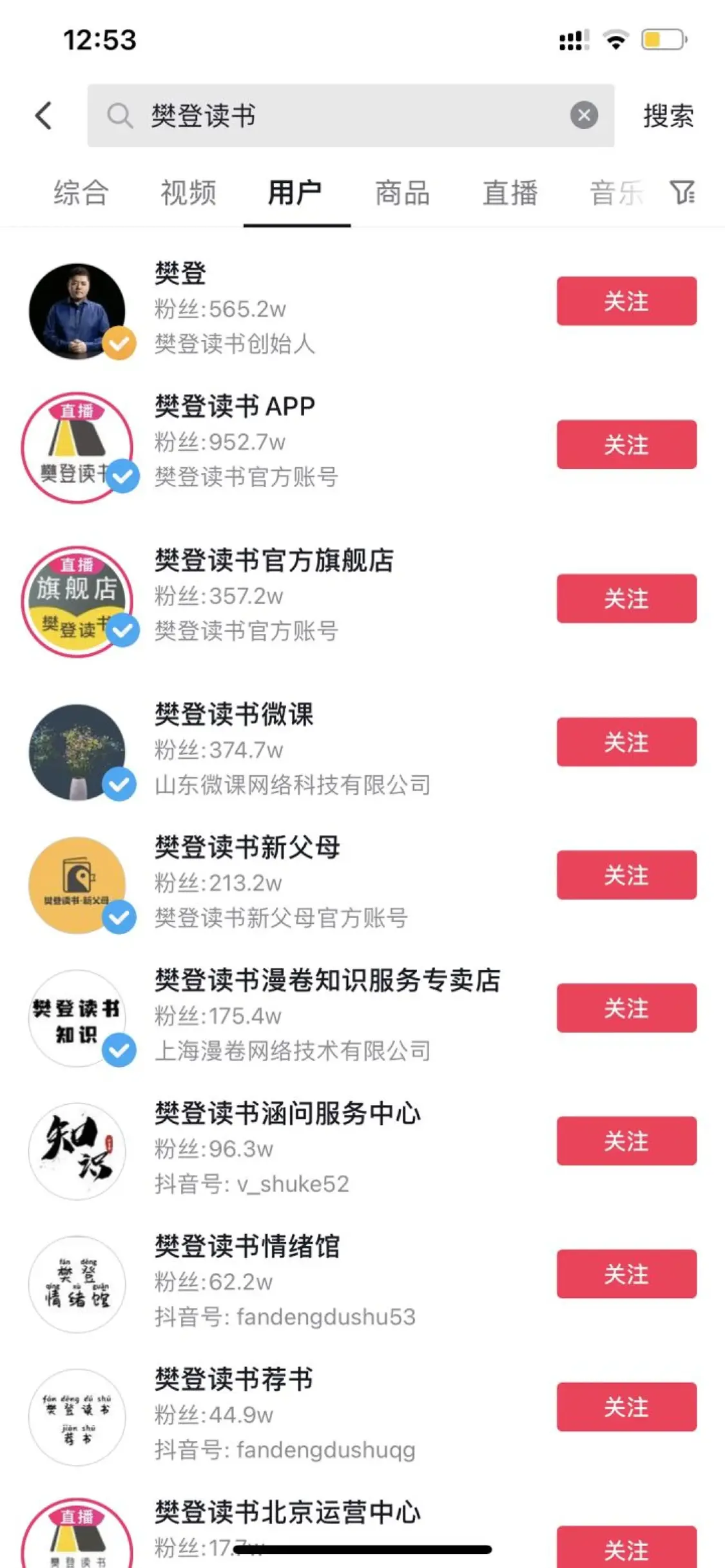Clear the search text 樊登读书
This screenshot has width=725, height=1568.
pos(584,116)
